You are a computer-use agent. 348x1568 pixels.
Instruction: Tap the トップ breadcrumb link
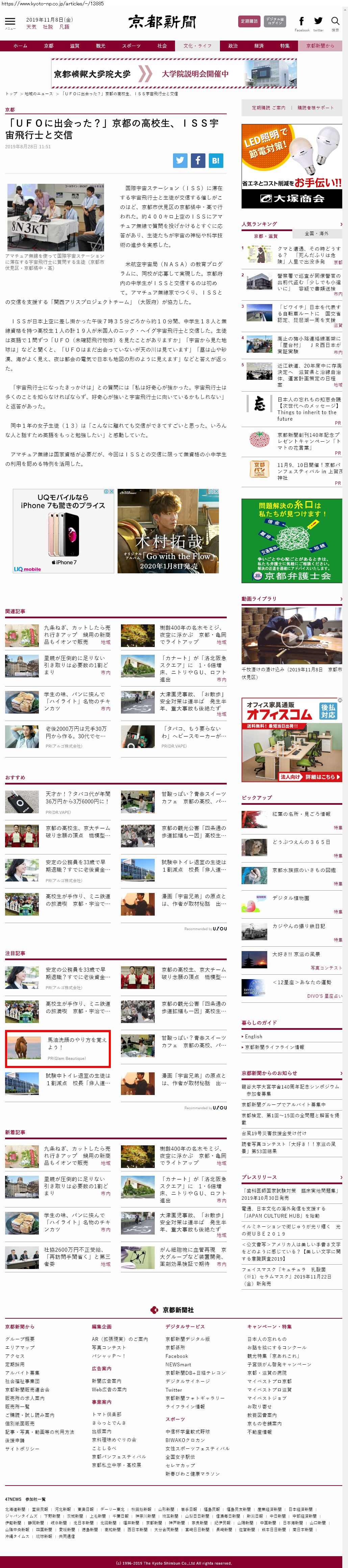(x=11, y=94)
